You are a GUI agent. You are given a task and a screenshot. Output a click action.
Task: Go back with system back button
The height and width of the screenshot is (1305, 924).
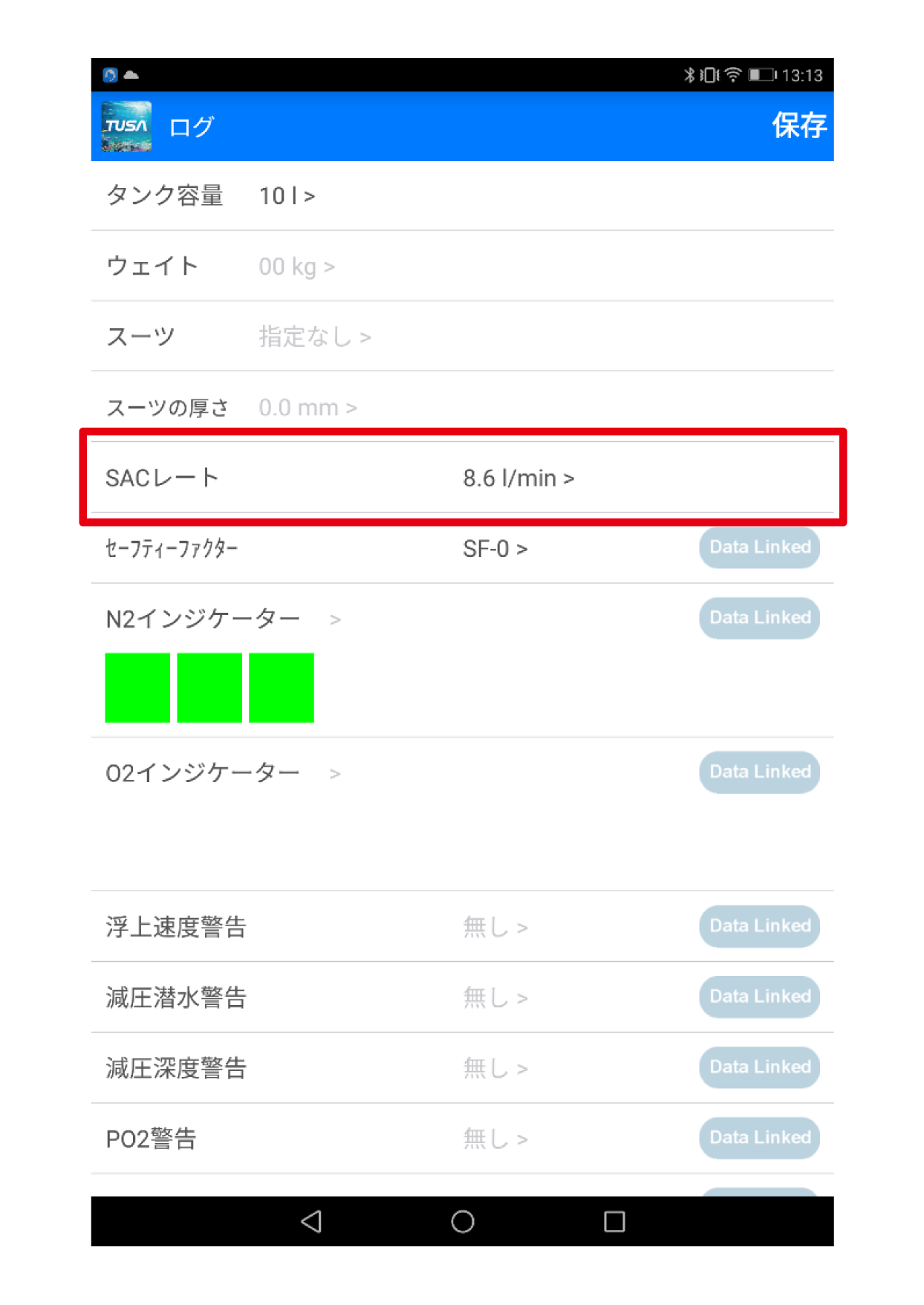pos(311,1221)
